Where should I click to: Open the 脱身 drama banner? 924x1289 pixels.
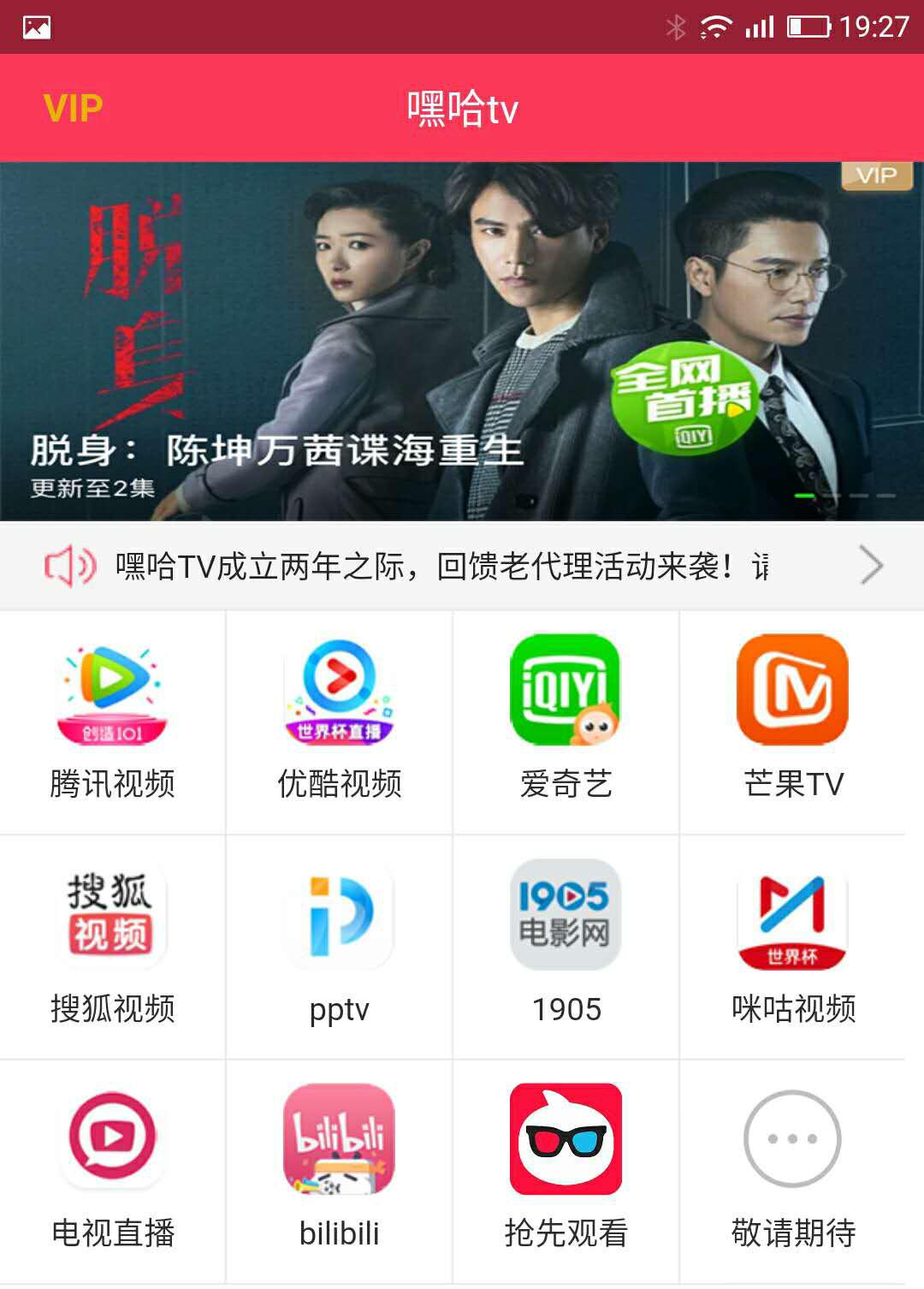pos(462,341)
